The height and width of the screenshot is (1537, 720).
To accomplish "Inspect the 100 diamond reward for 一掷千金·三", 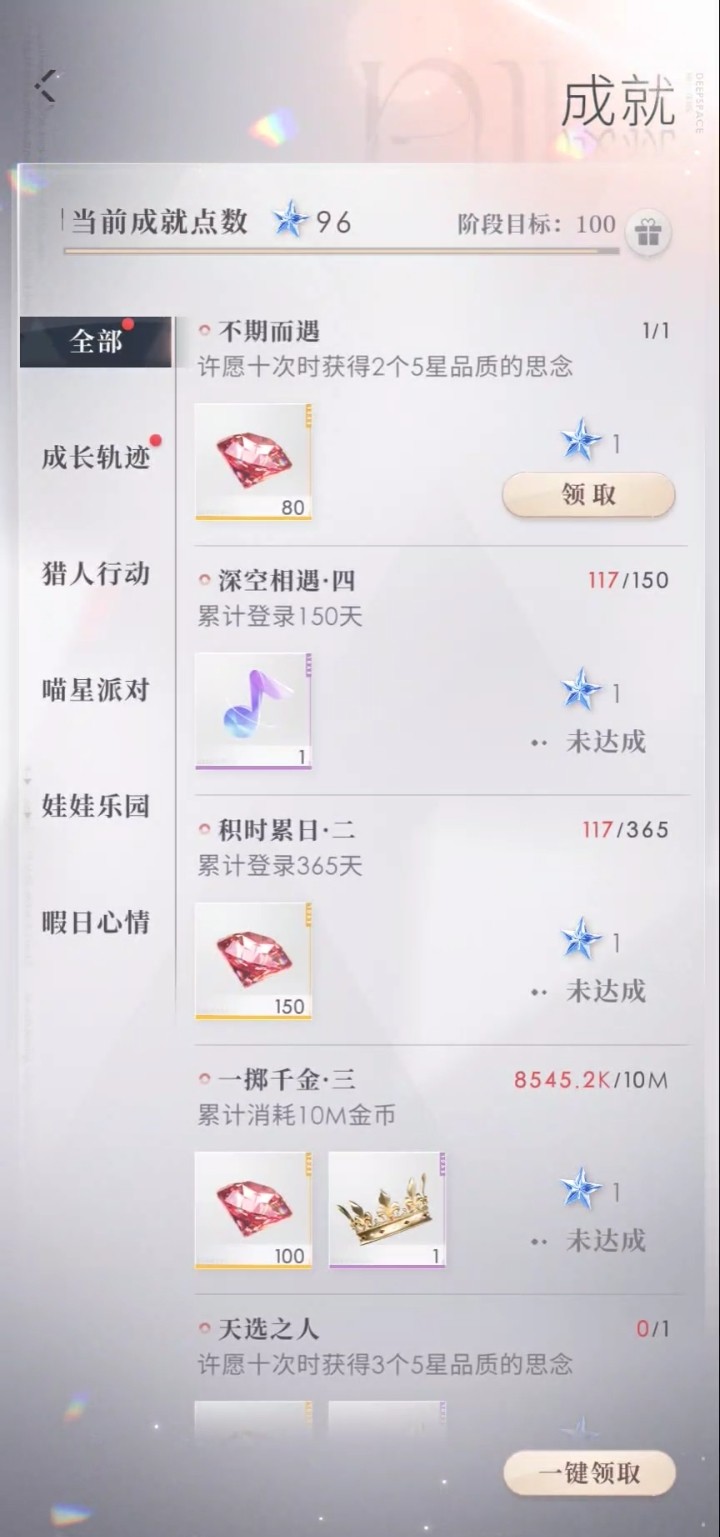I will 253,1209.
